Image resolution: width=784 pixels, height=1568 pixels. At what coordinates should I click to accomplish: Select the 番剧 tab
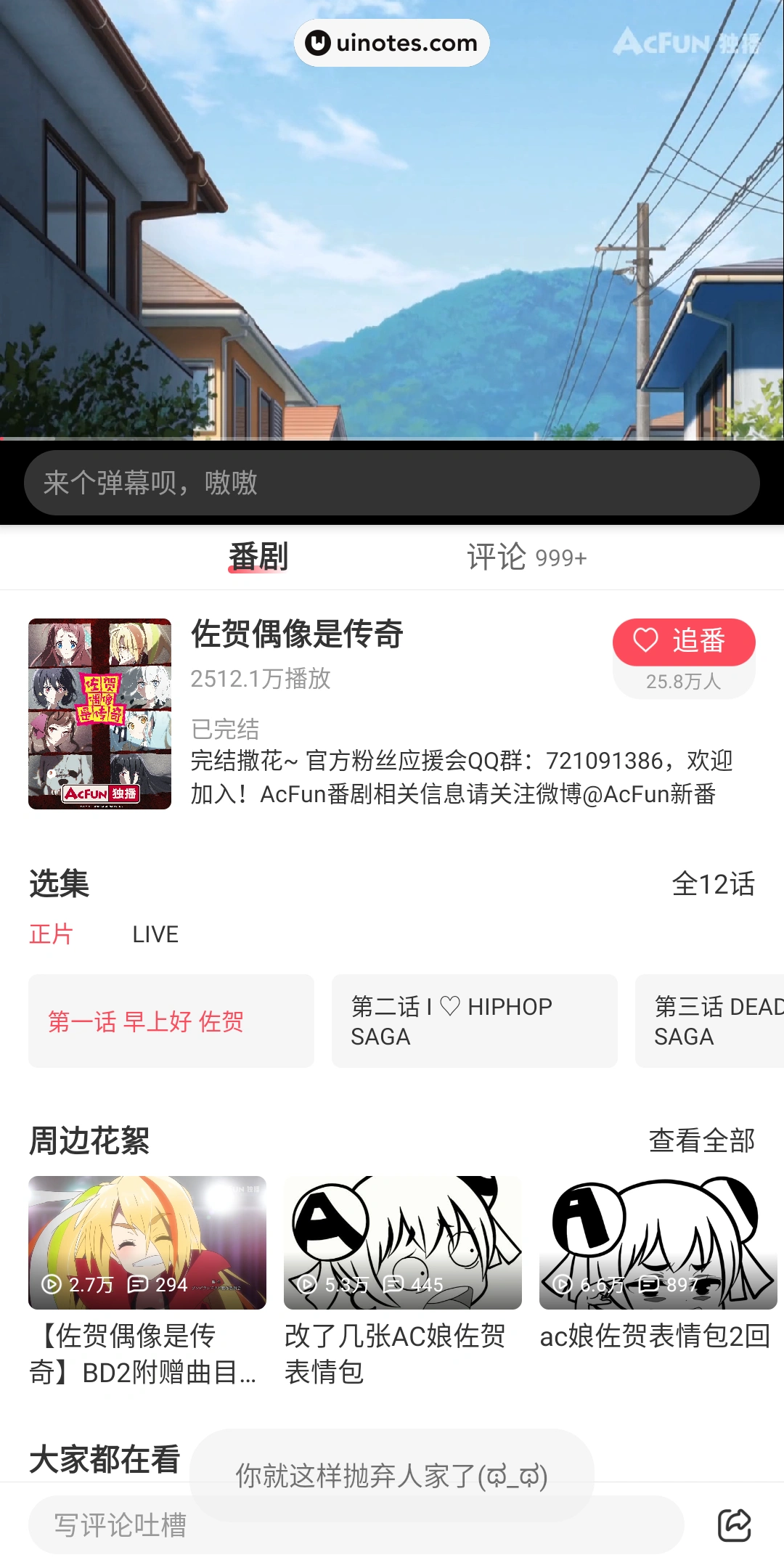click(258, 558)
